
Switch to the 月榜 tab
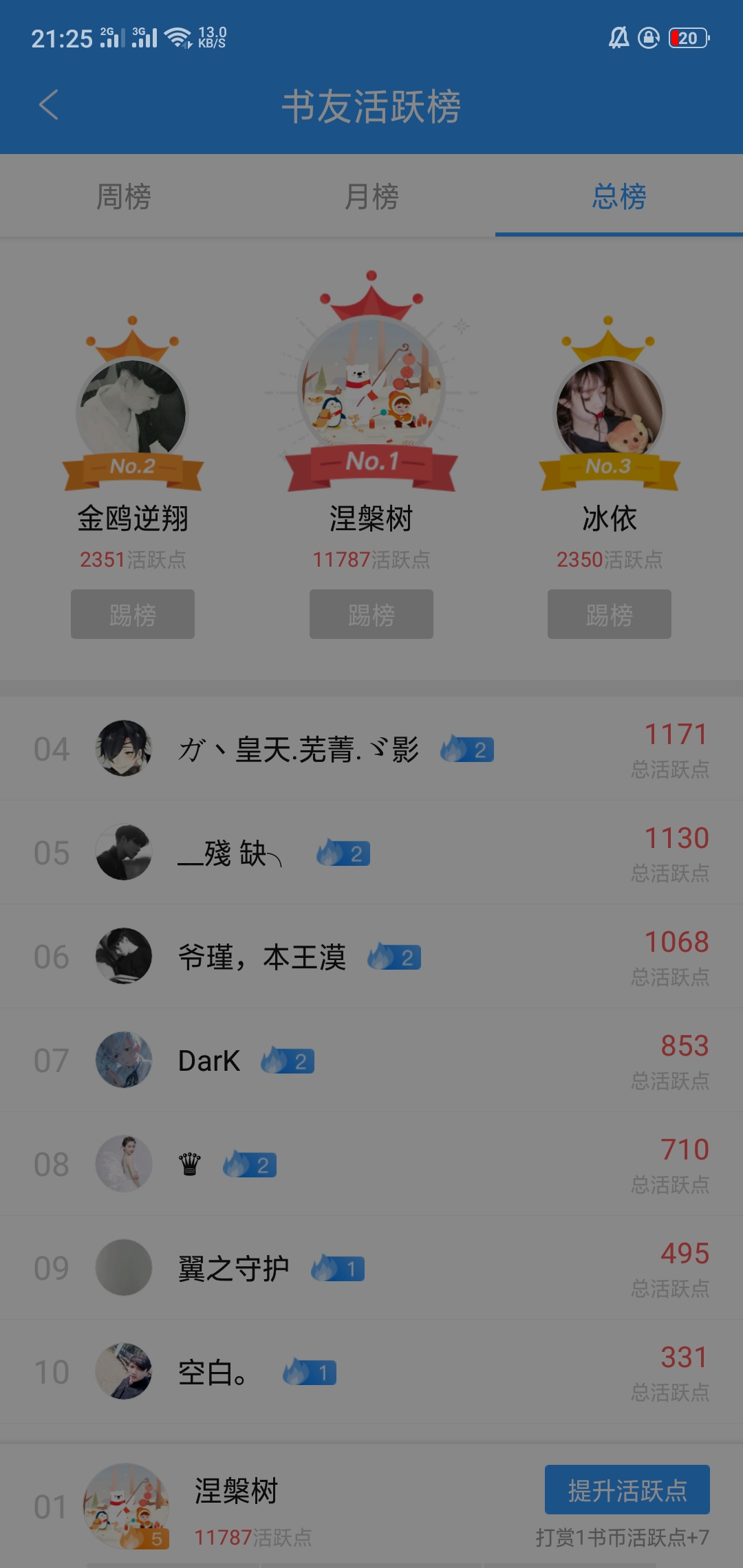(371, 197)
